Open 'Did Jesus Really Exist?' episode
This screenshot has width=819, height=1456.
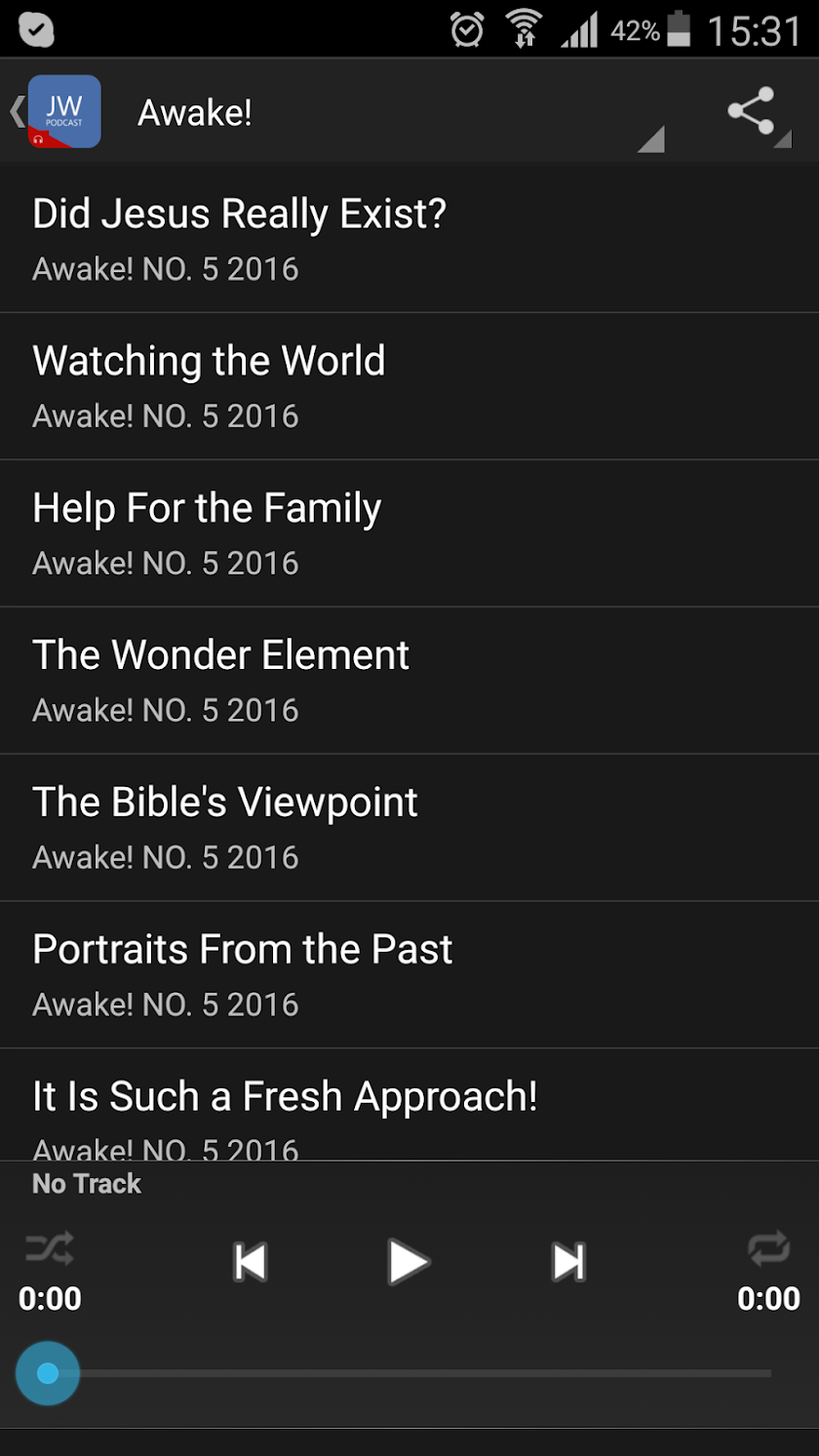[409, 238]
